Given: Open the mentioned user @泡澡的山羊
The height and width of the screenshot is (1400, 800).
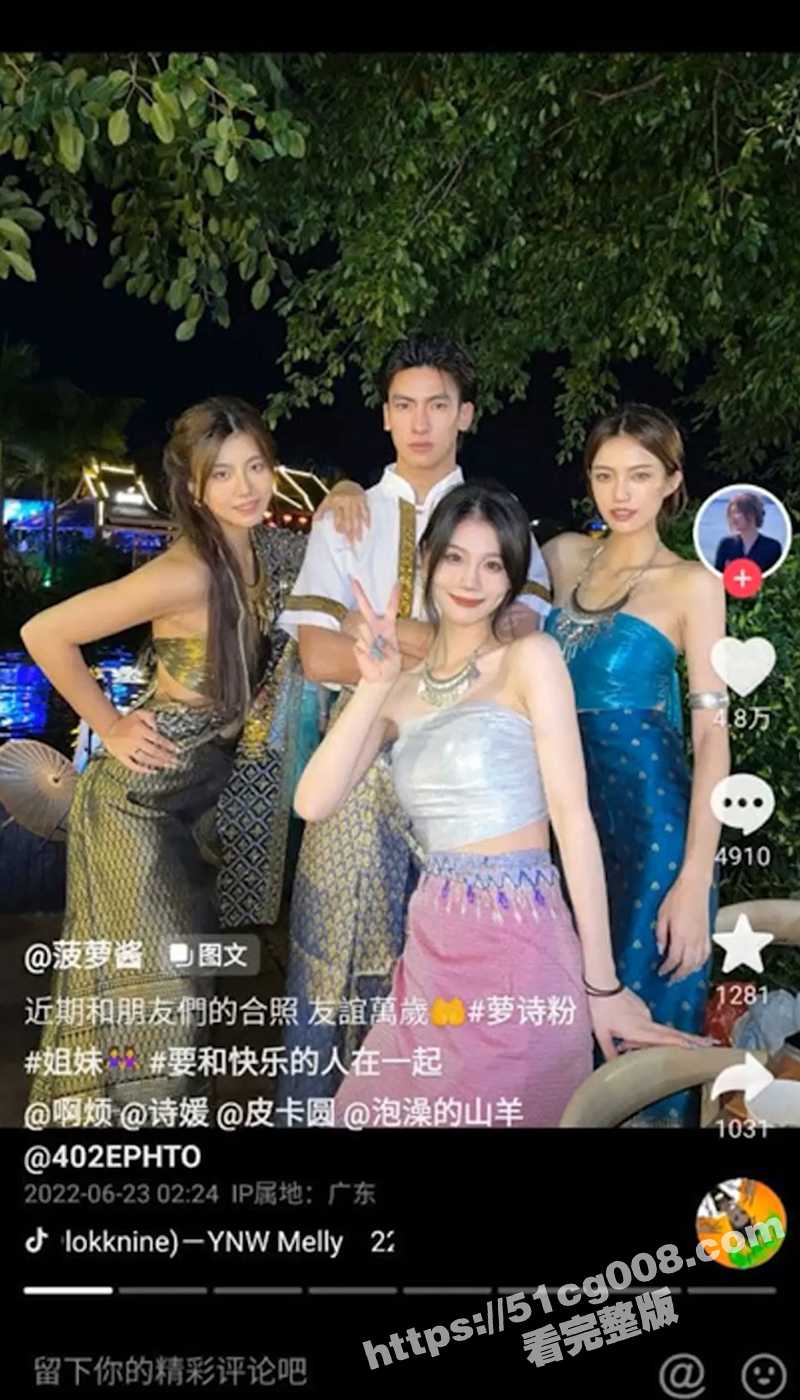Looking at the screenshot, I should coord(433,1113).
